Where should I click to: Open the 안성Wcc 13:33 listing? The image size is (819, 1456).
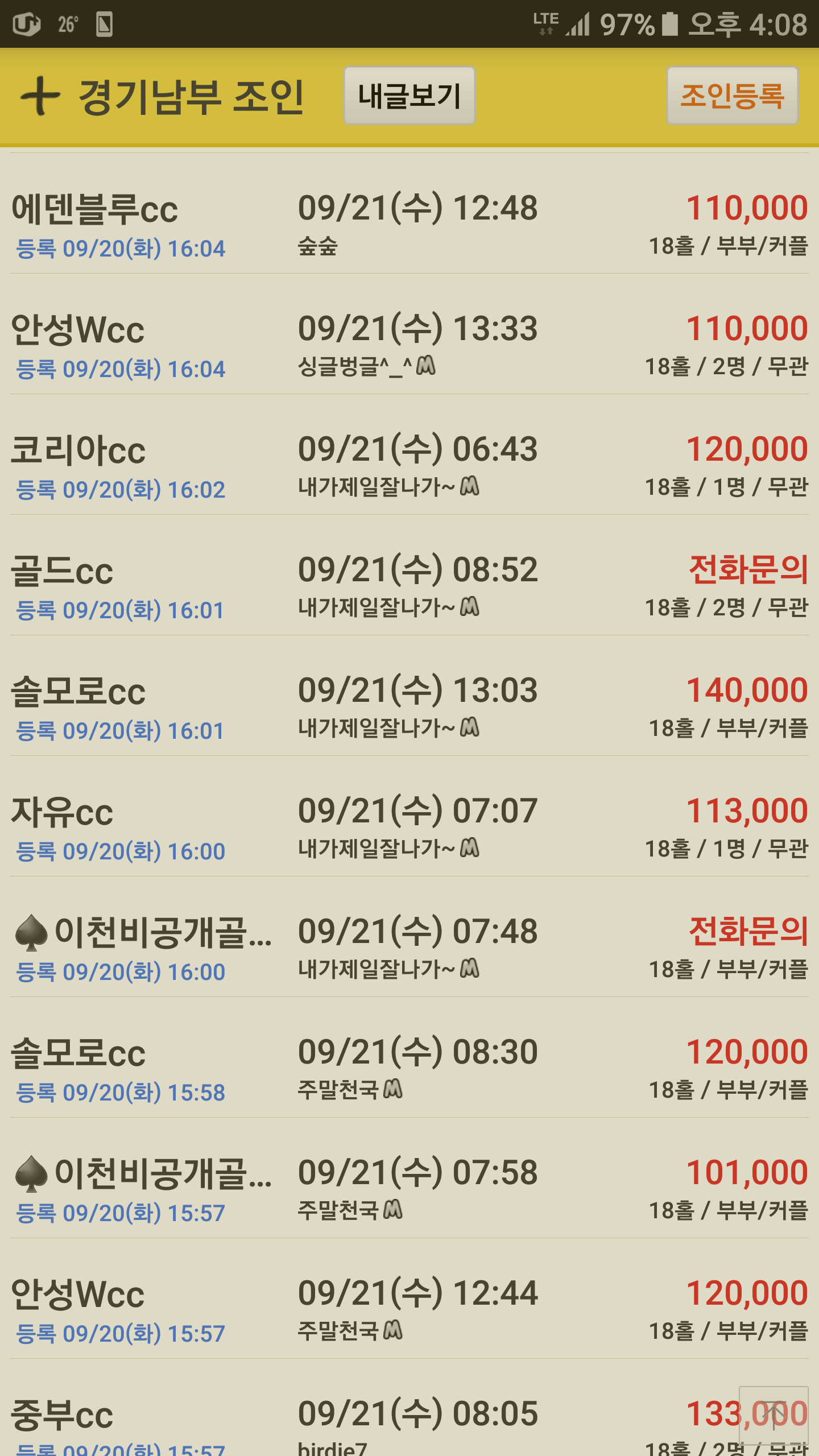pyautogui.click(x=409, y=345)
